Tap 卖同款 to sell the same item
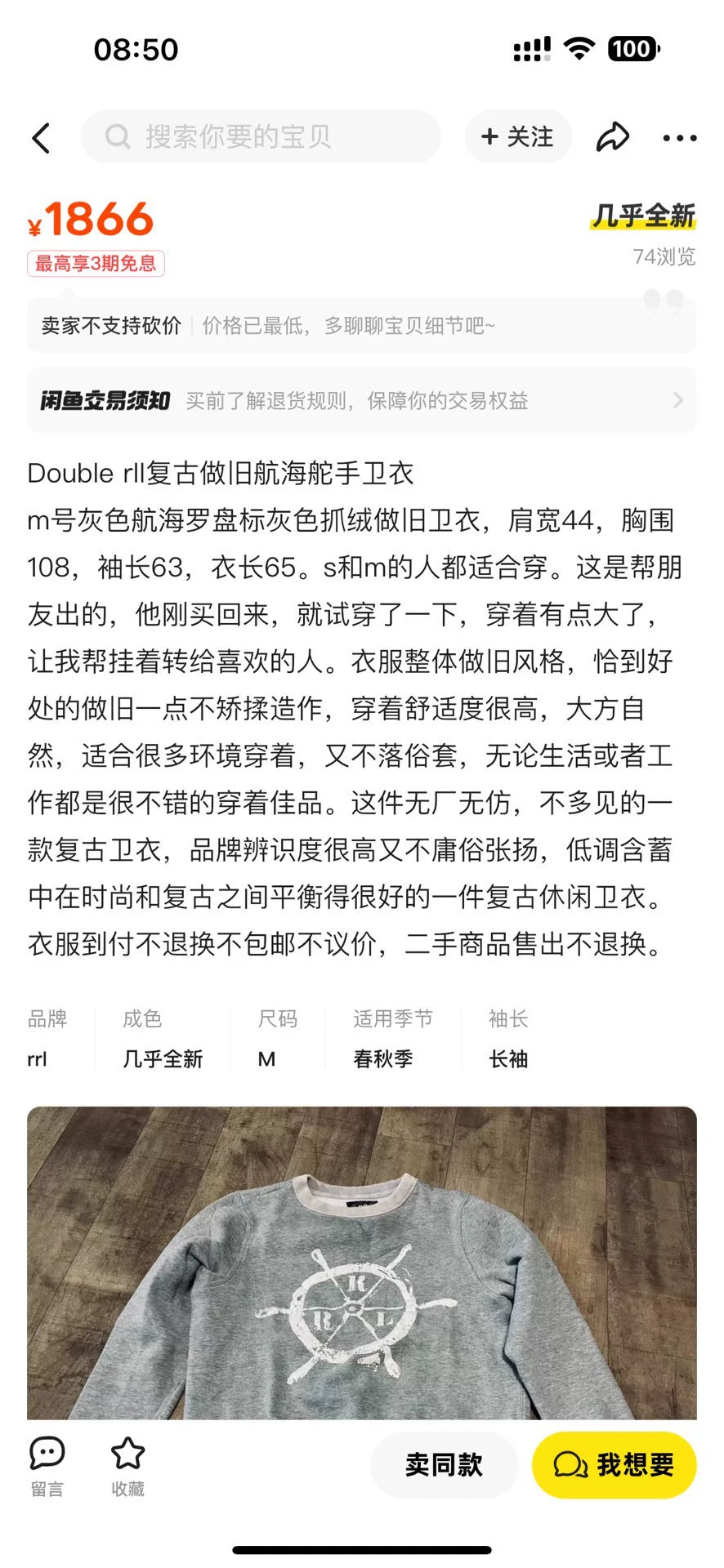Viewport: 724px width, 1568px height. (x=444, y=1464)
